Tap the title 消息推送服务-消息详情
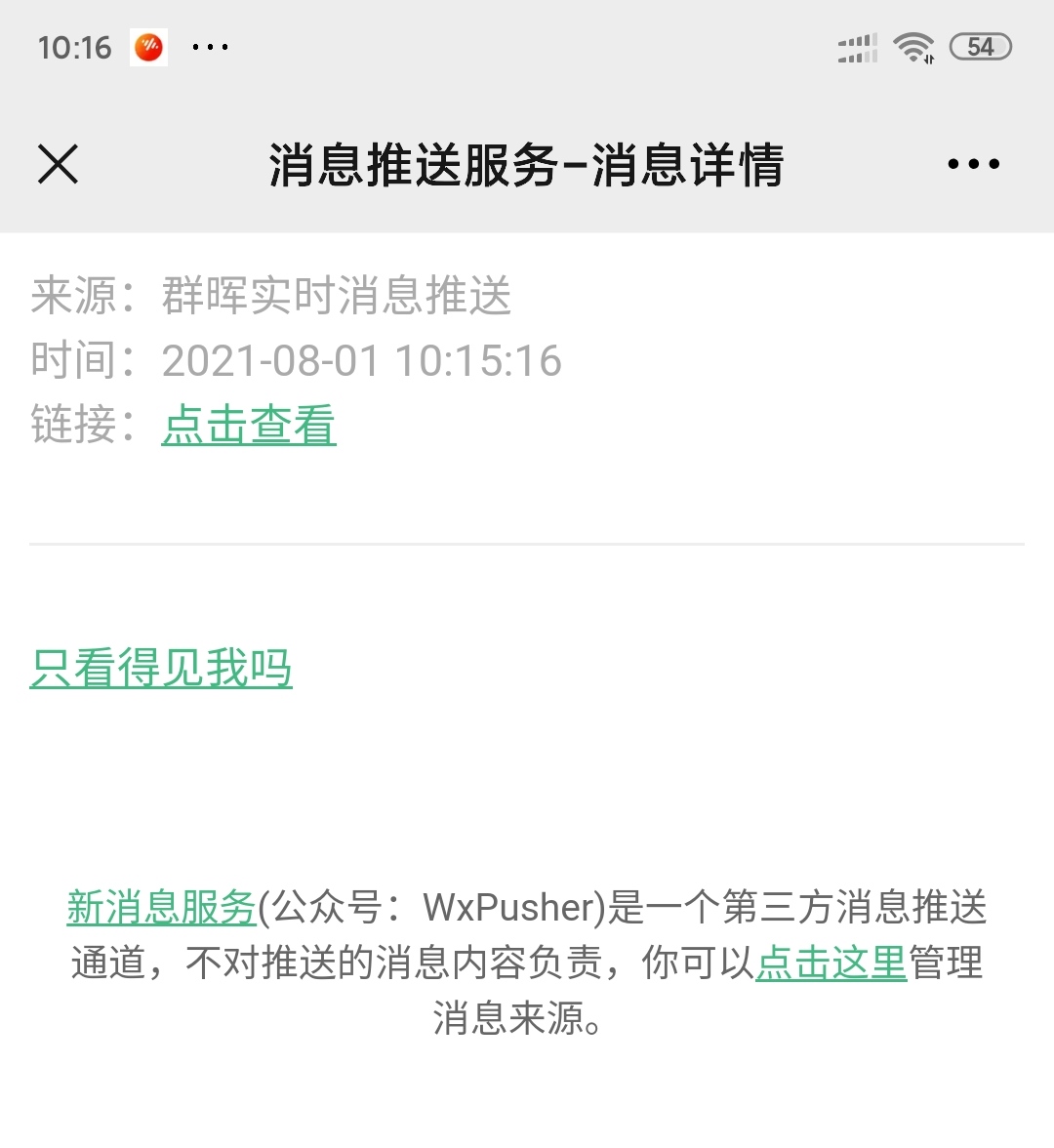The width and height of the screenshot is (1054, 1148). [527, 166]
